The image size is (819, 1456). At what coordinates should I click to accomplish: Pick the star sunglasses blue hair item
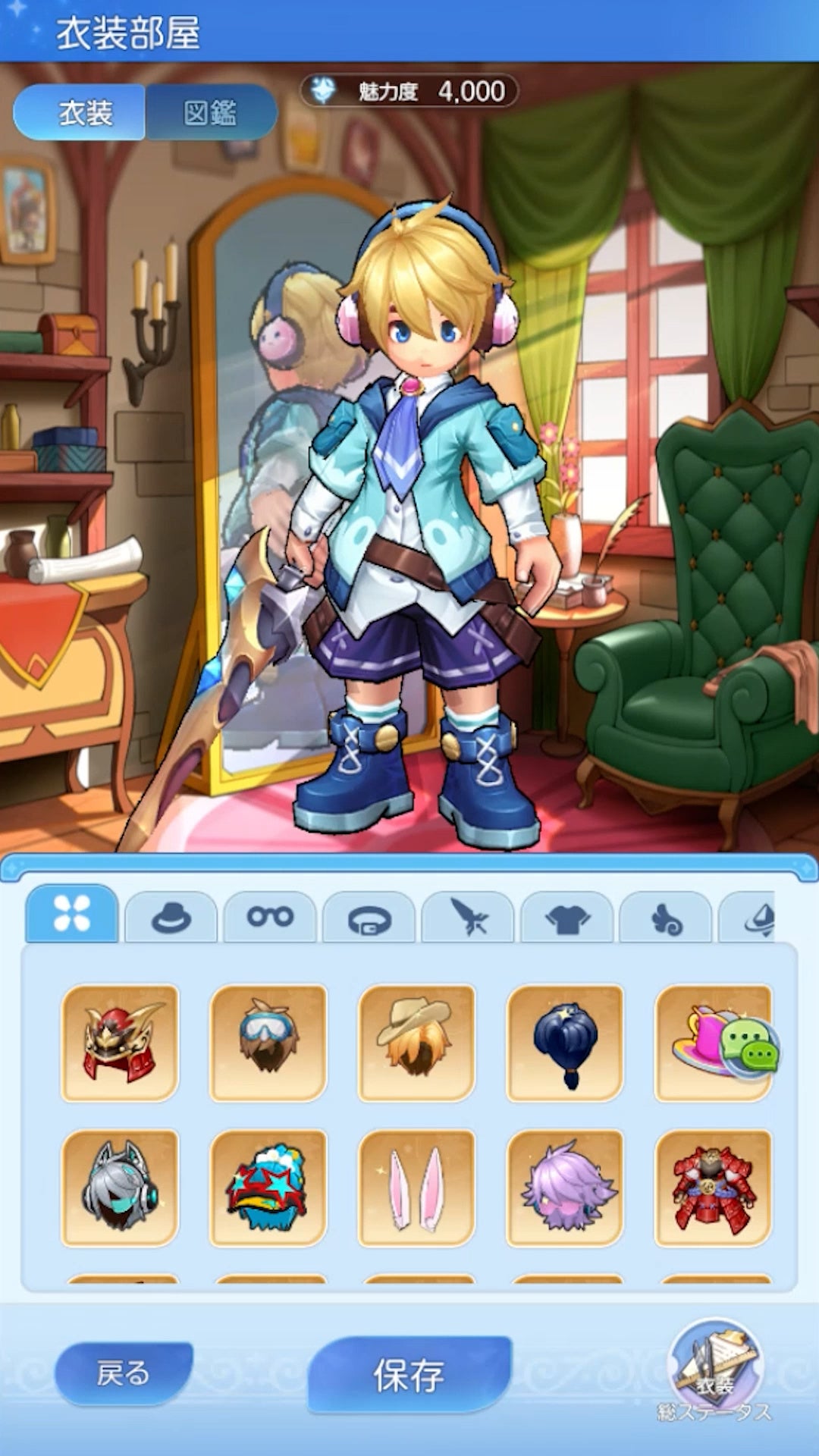point(268,1188)
